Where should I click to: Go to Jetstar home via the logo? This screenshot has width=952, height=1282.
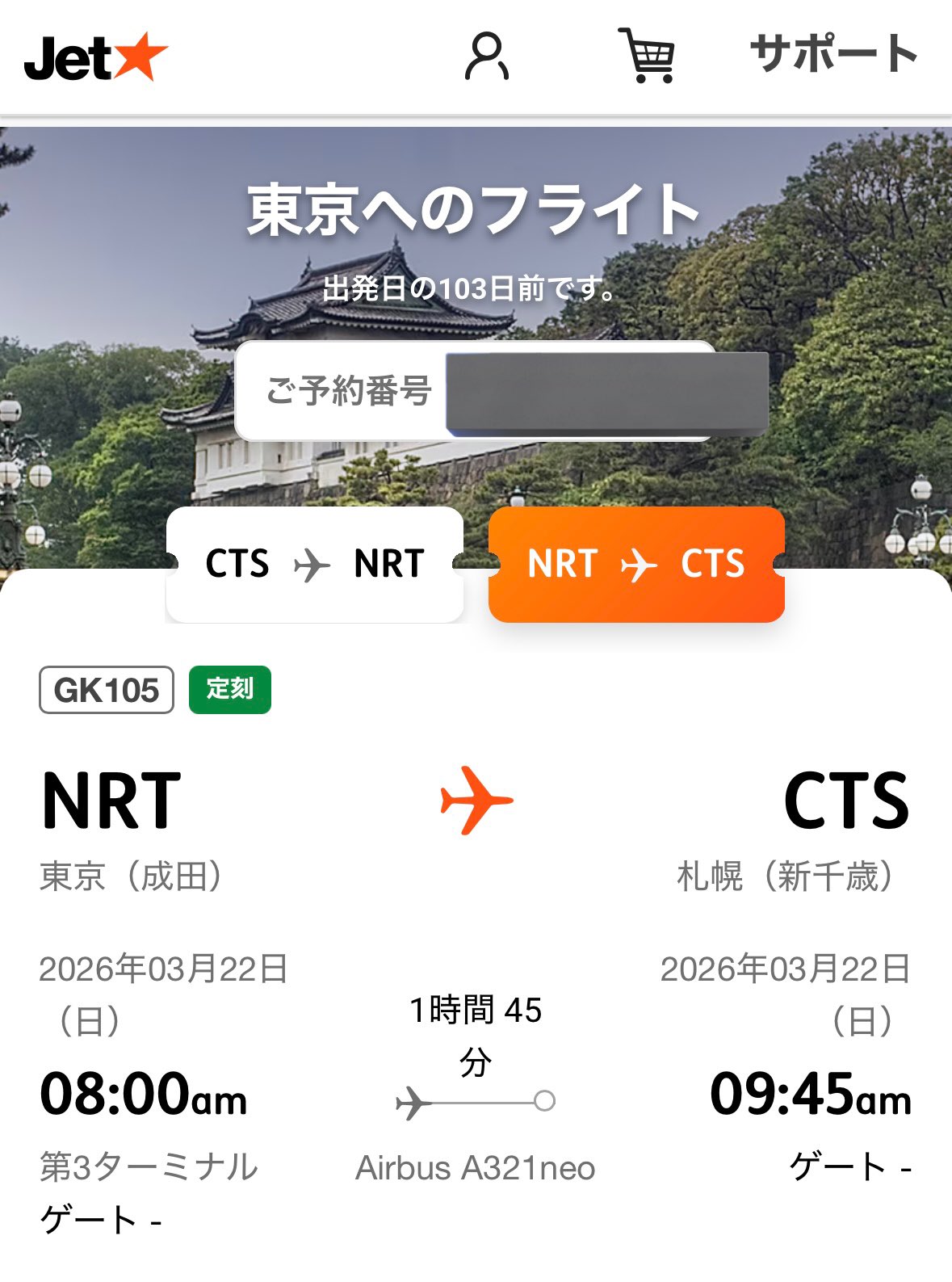coord(95,57)
